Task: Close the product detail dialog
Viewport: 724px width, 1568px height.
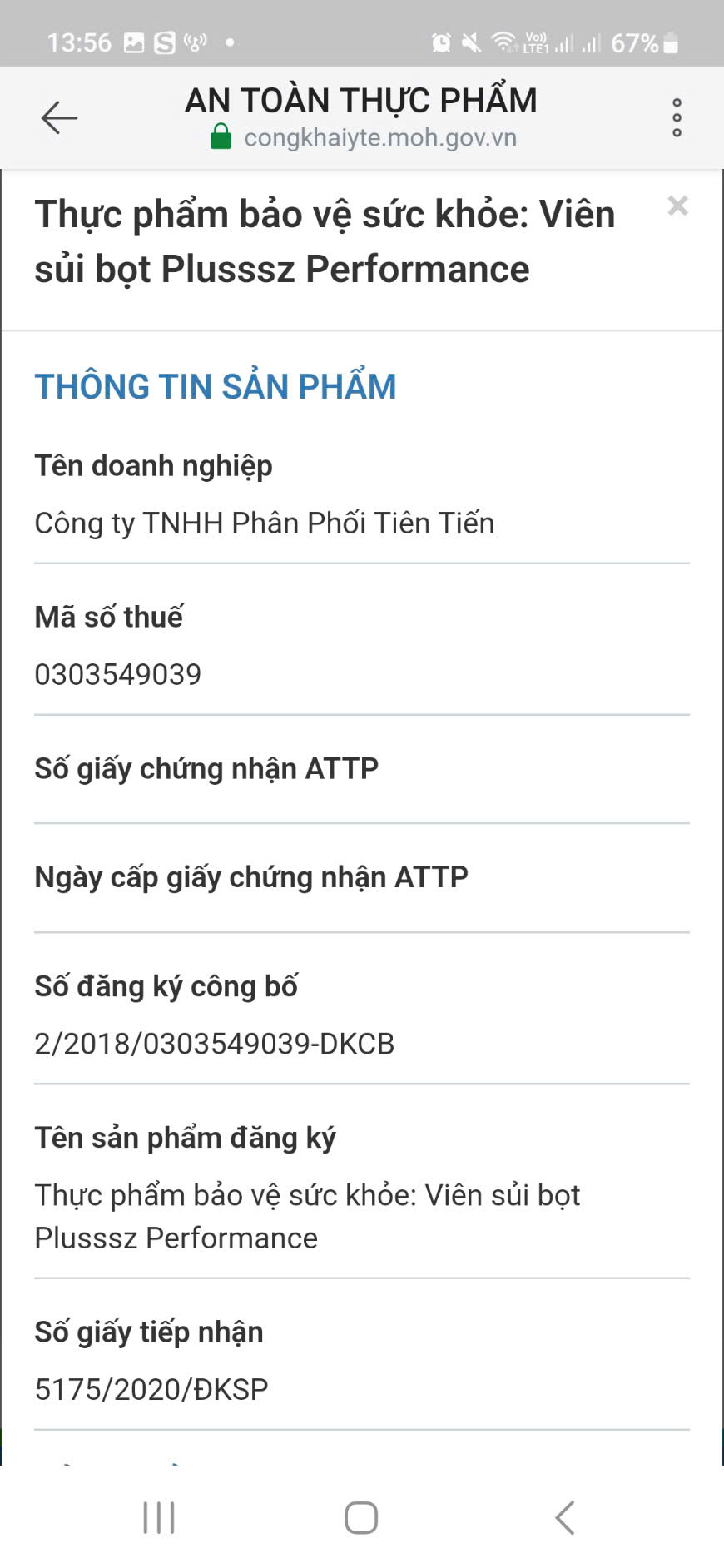Action: 677,206
